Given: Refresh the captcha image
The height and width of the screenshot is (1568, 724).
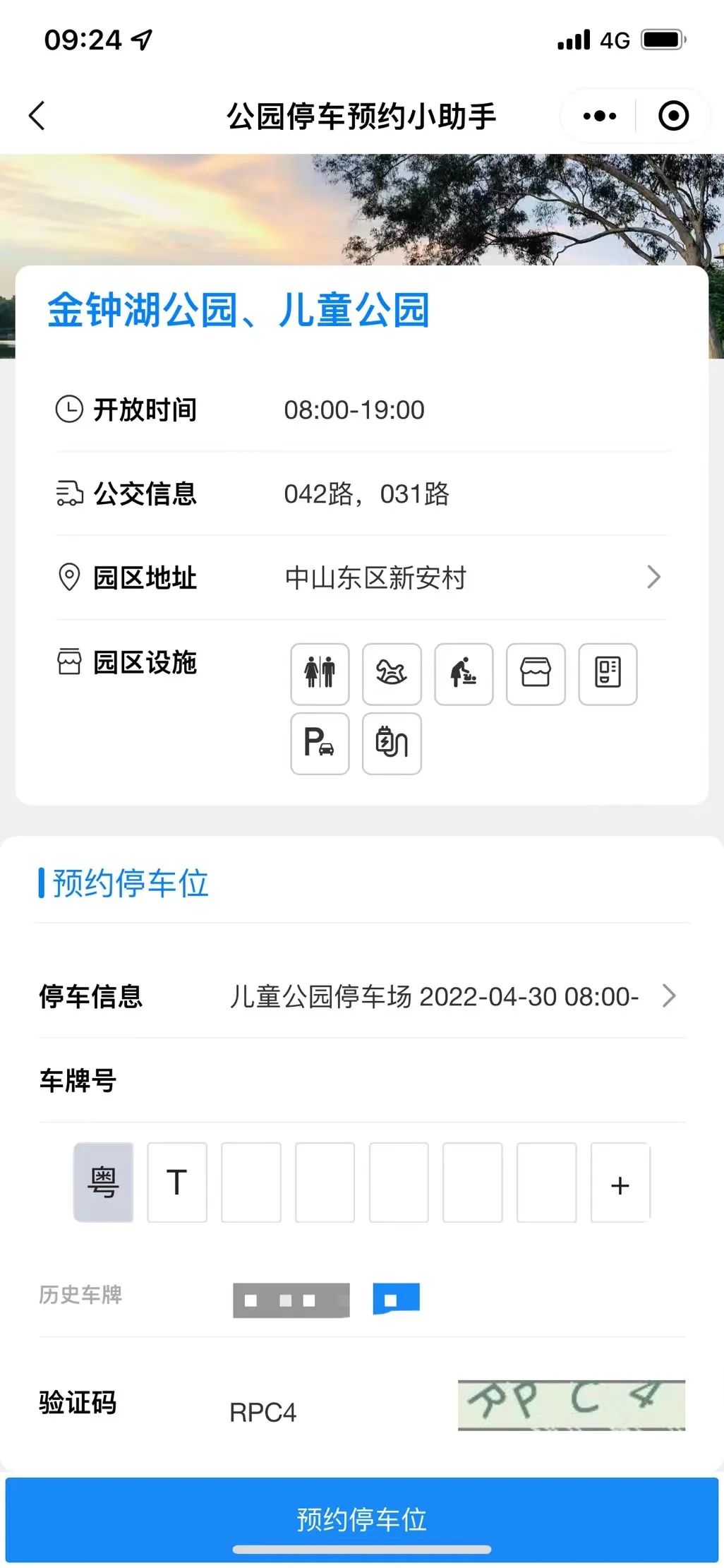Looking at the screenshot, I should (x=571, y=1404).
